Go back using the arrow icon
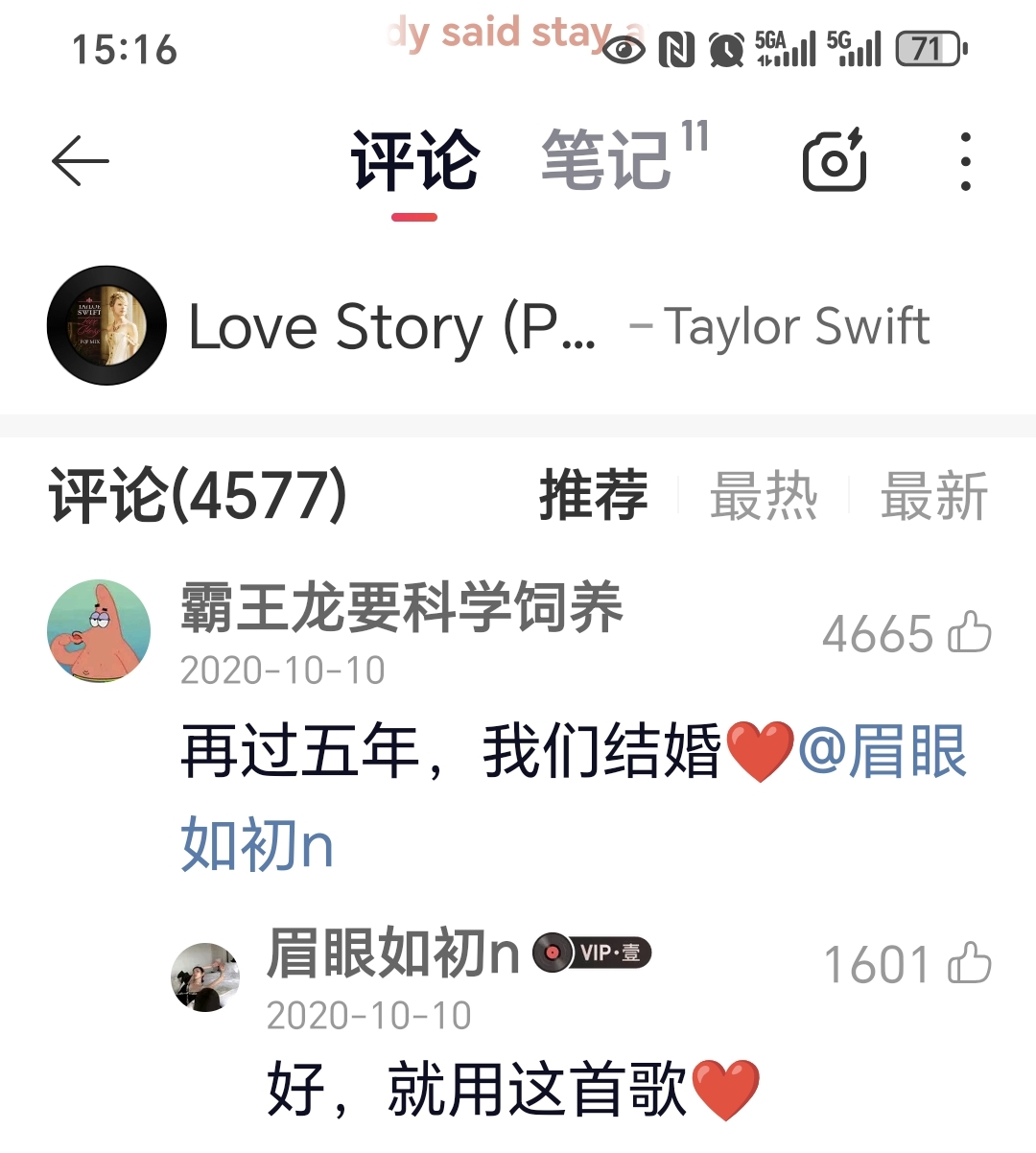Screen dimensions: 1036x1153 (x=81, y=160)
